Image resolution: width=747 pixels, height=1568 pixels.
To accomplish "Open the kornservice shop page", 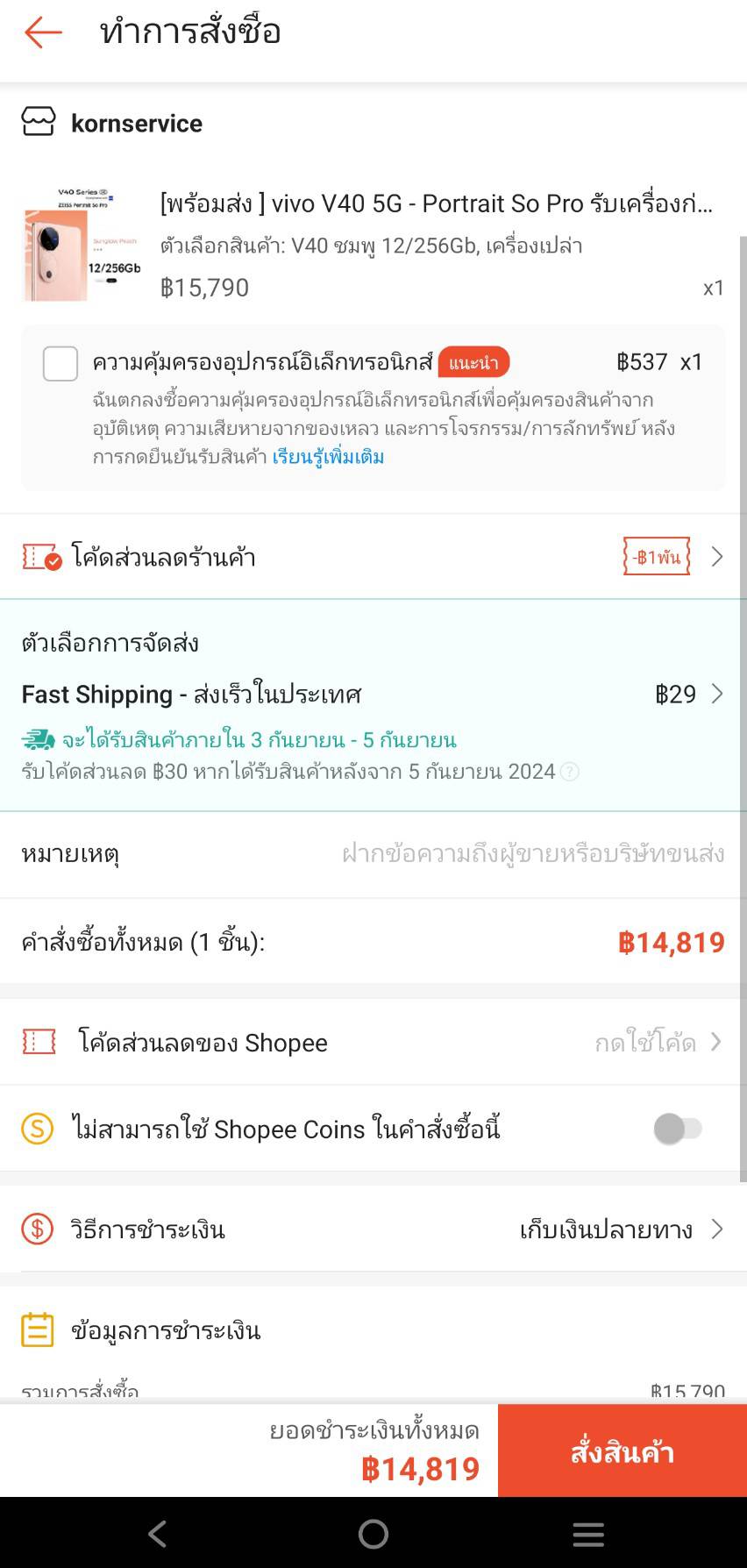I will pos(136,124).
